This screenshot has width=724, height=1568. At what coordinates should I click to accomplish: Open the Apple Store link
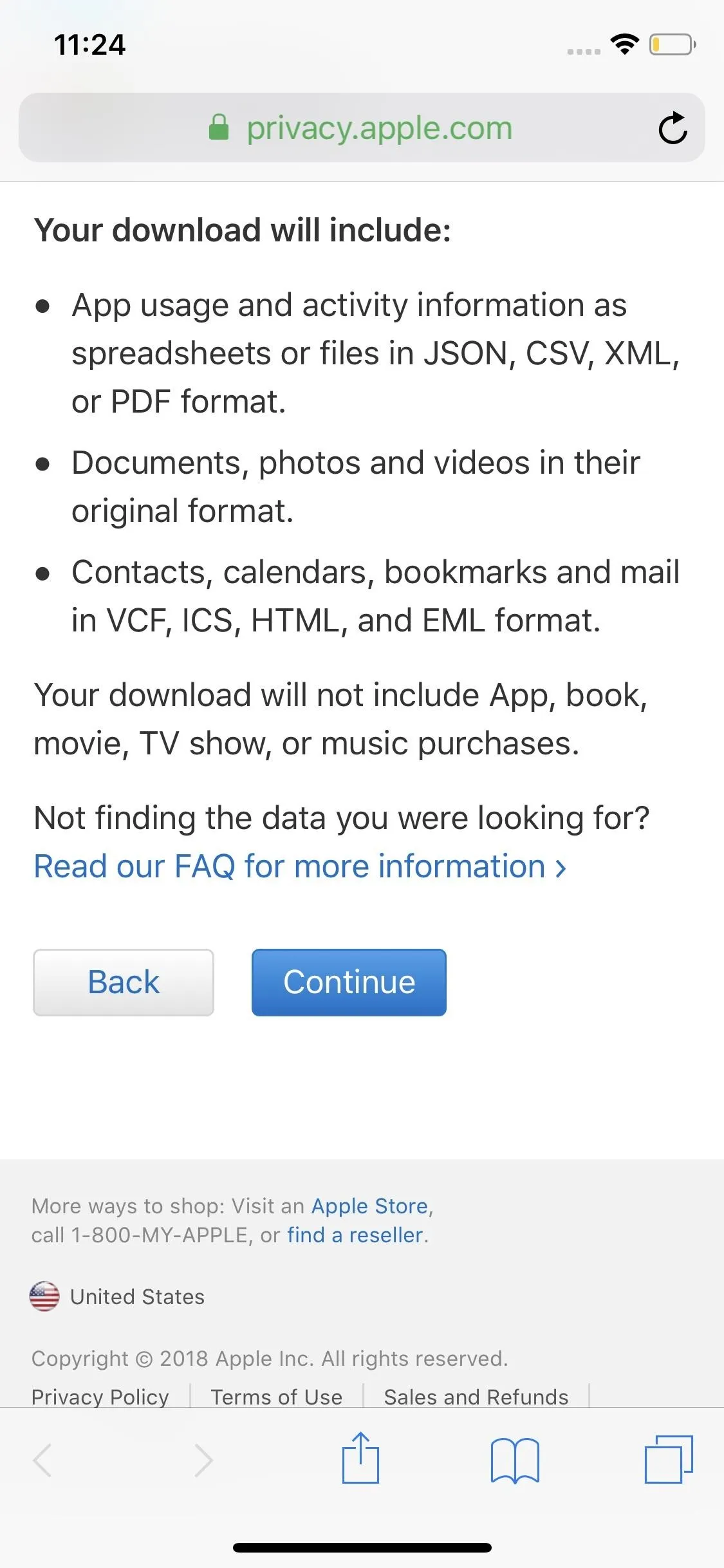(370, 1206)
